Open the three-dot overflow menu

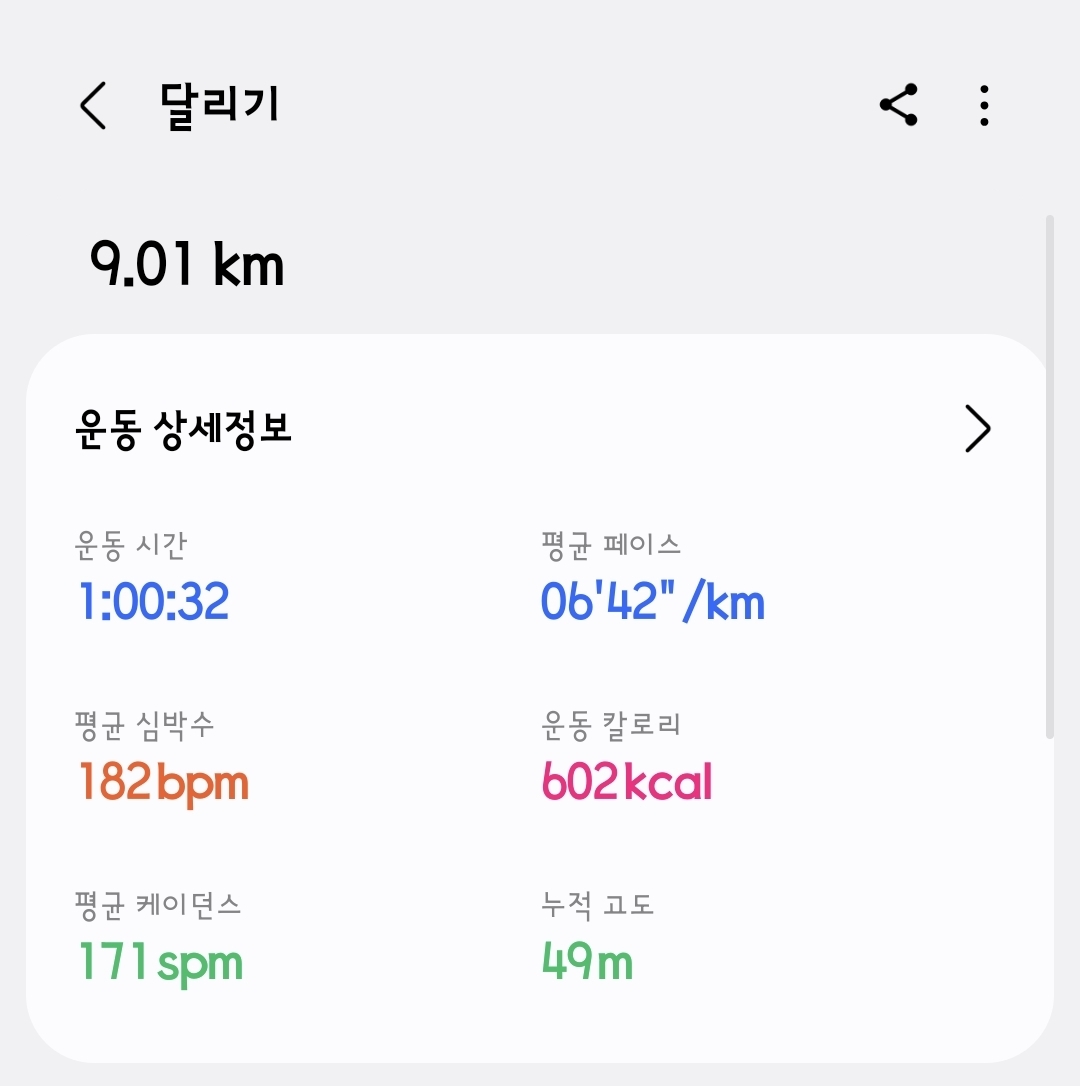[x=984, y=105]
